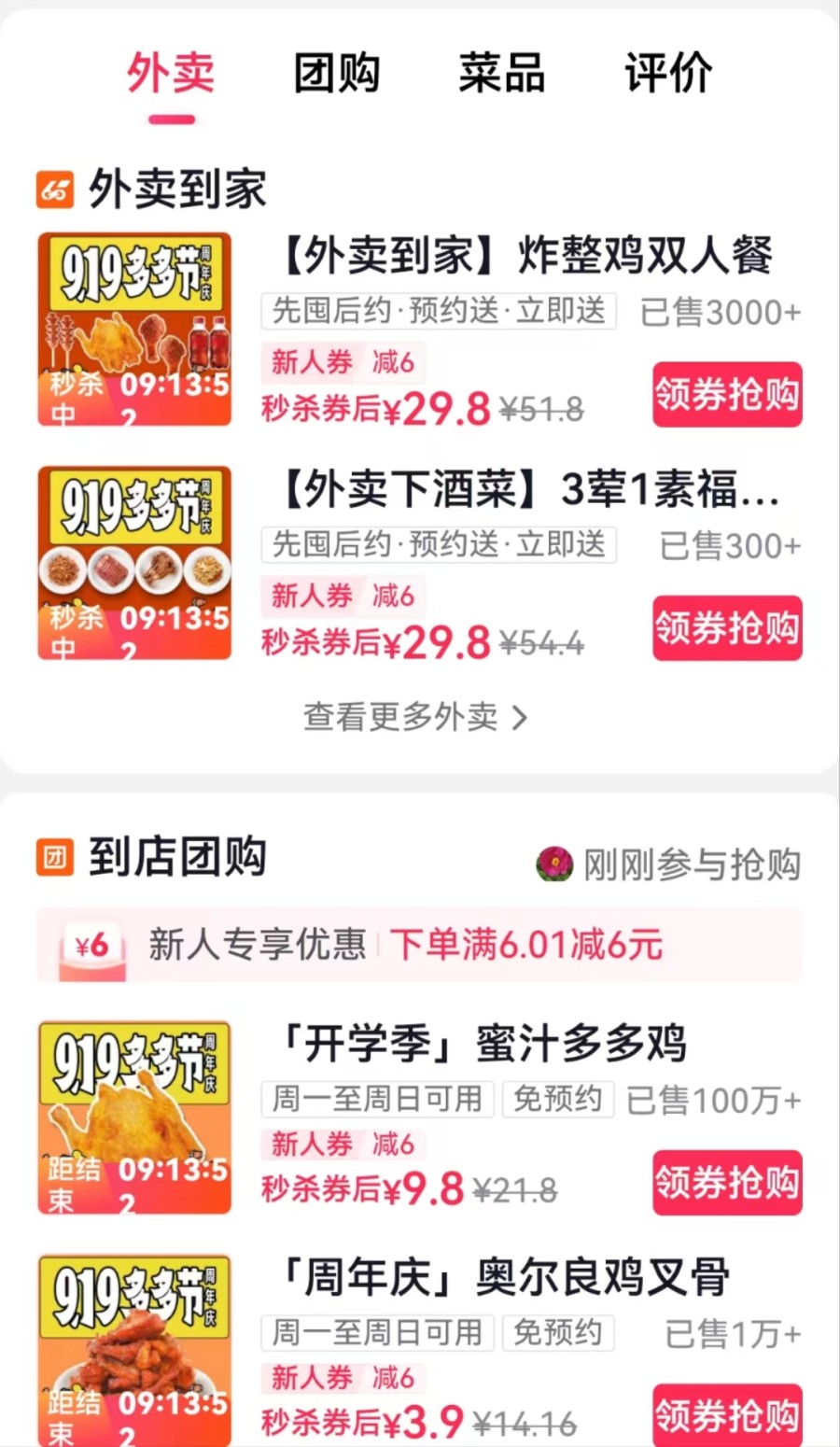Open the 外卖下酒菜 product thumbnail
The height and width of the screenshot is (1447, 840).
134,562
